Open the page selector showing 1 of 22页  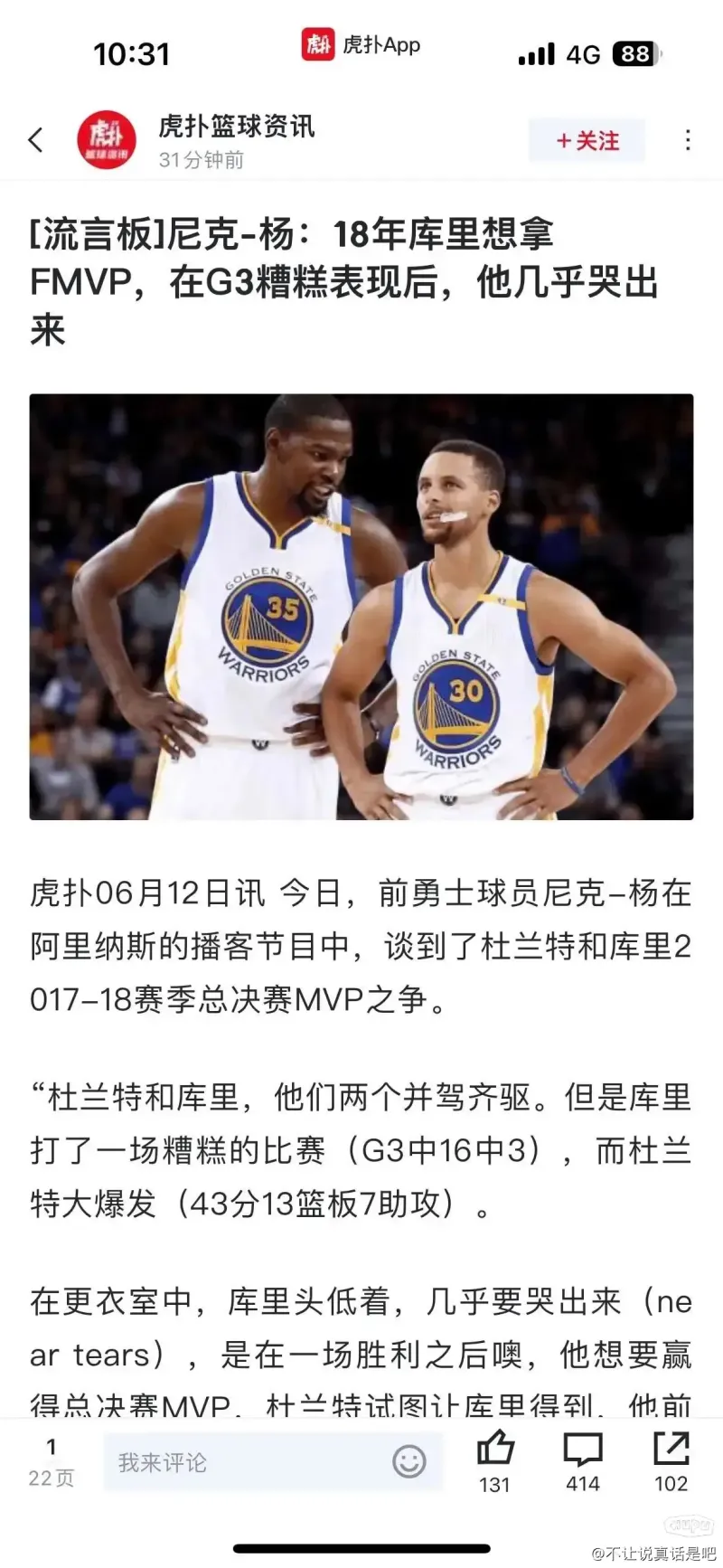(51, 1462)
